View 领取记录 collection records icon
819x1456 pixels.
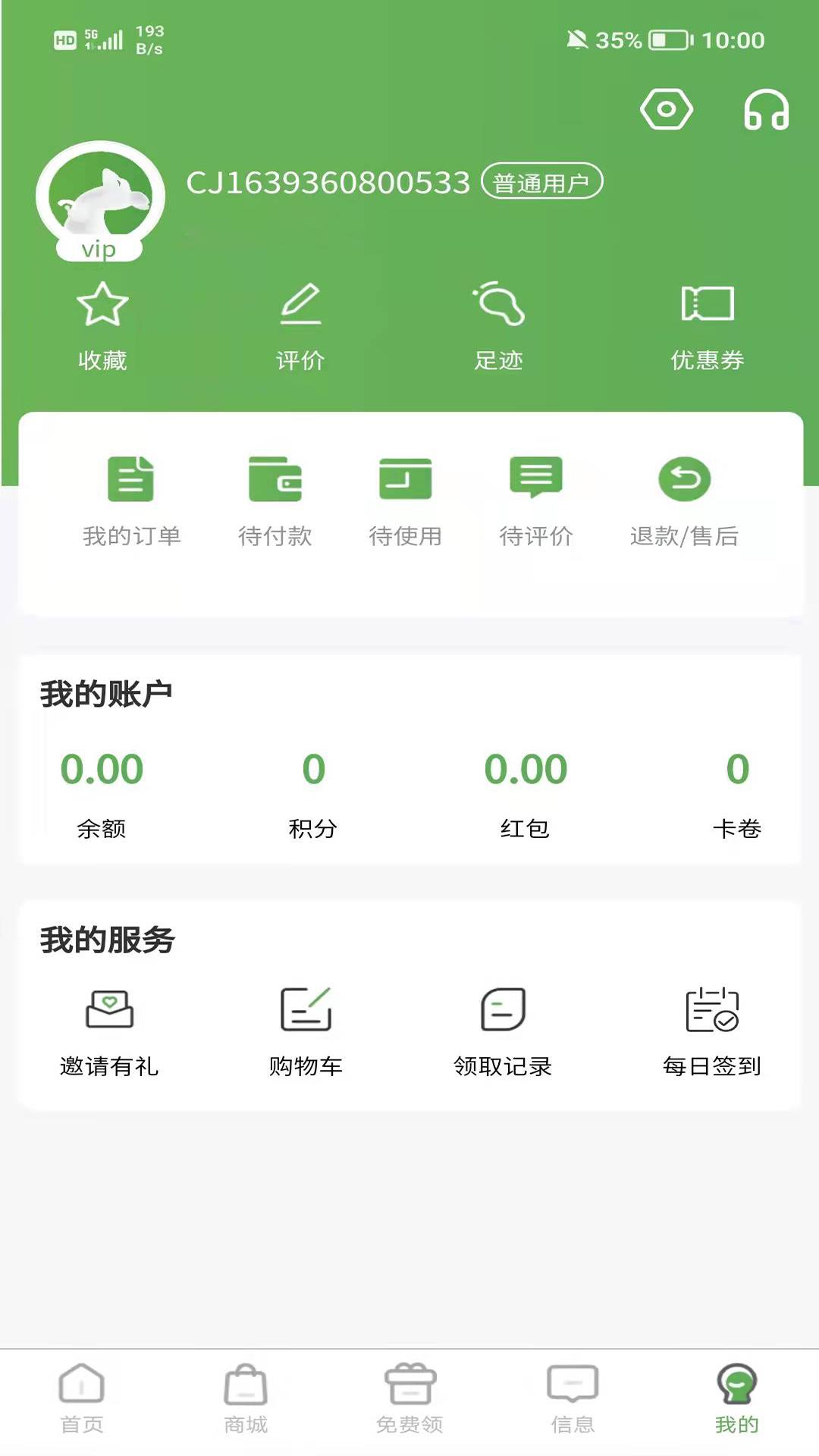click(x=502, y=1006)
